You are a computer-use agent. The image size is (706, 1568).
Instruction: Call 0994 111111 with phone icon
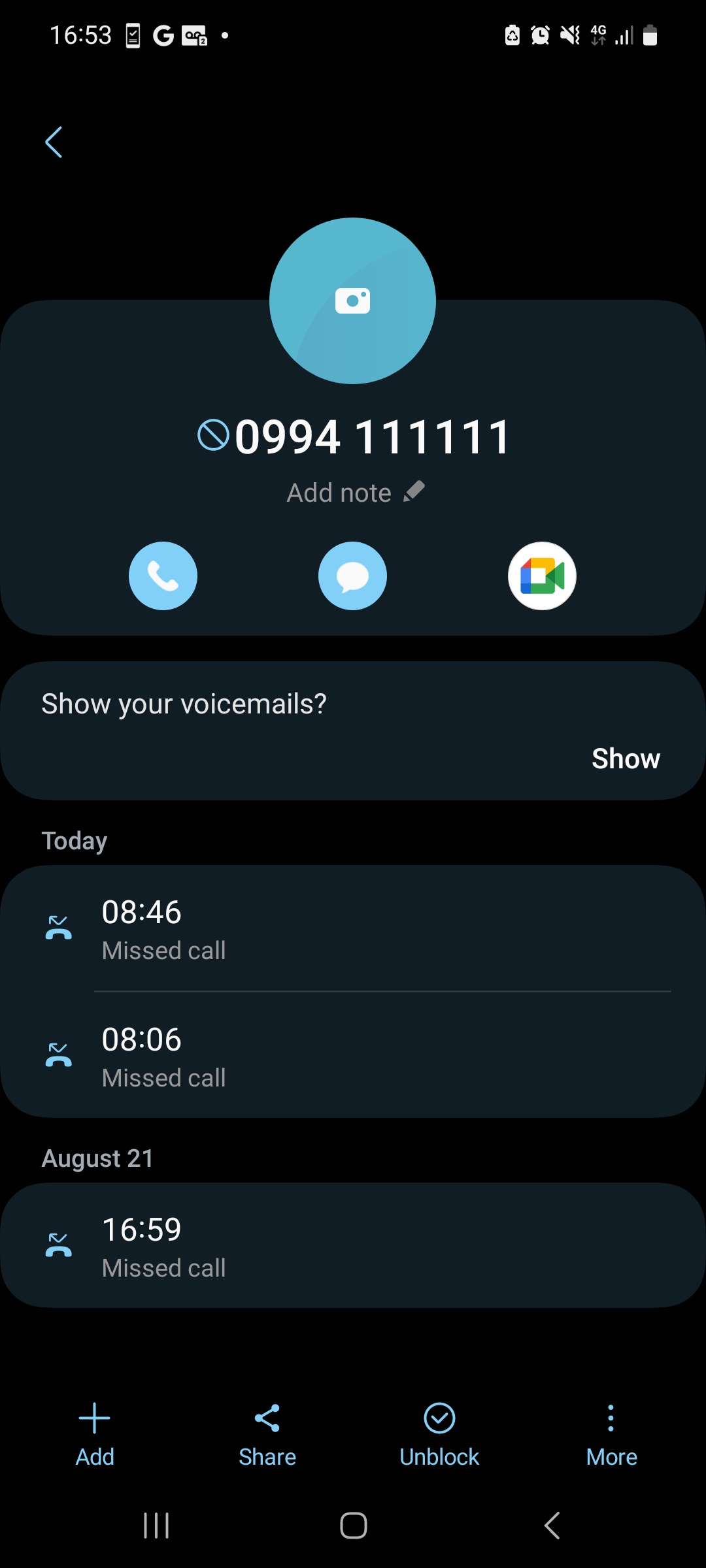[163, 576]
